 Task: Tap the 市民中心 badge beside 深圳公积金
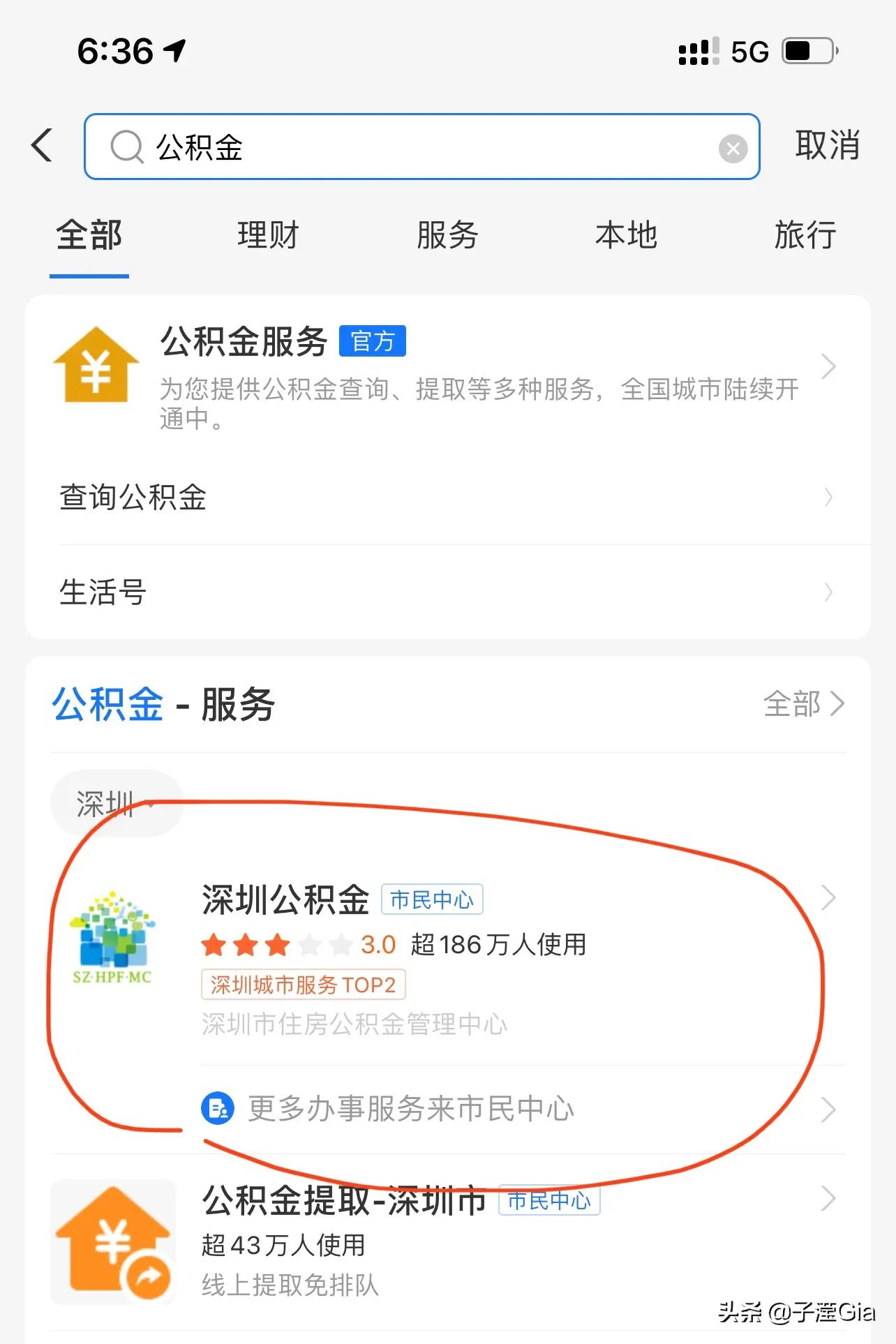click(433, 899)
